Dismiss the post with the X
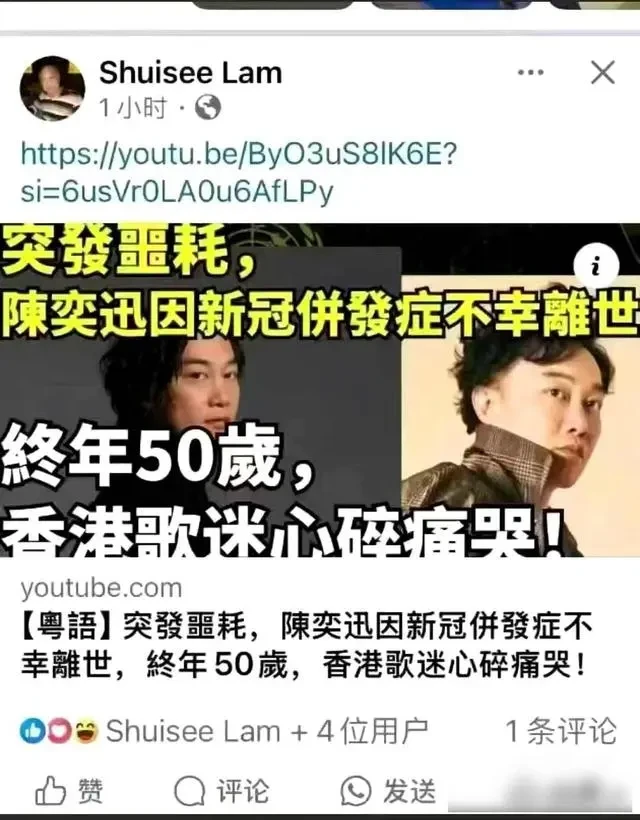This screenshot has height=820, width=640. point(602,72)
